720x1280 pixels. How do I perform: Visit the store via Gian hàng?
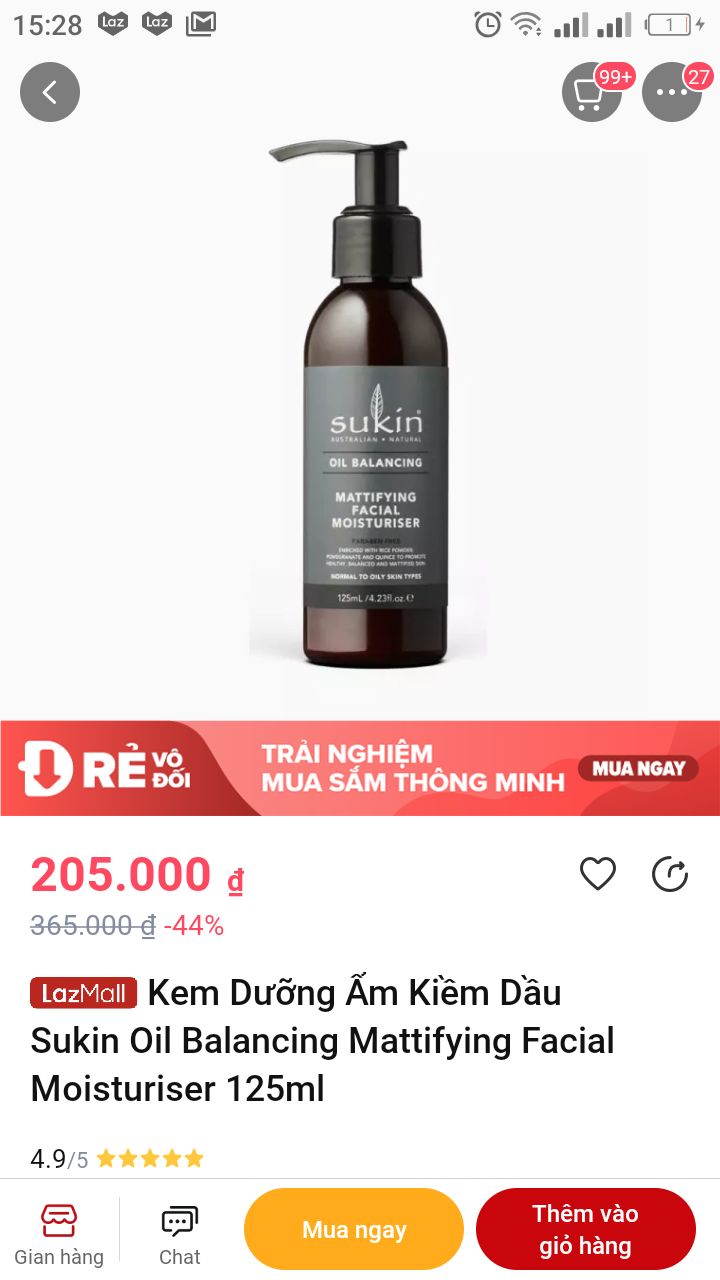pyautogui.click(x=59, y=1234)
